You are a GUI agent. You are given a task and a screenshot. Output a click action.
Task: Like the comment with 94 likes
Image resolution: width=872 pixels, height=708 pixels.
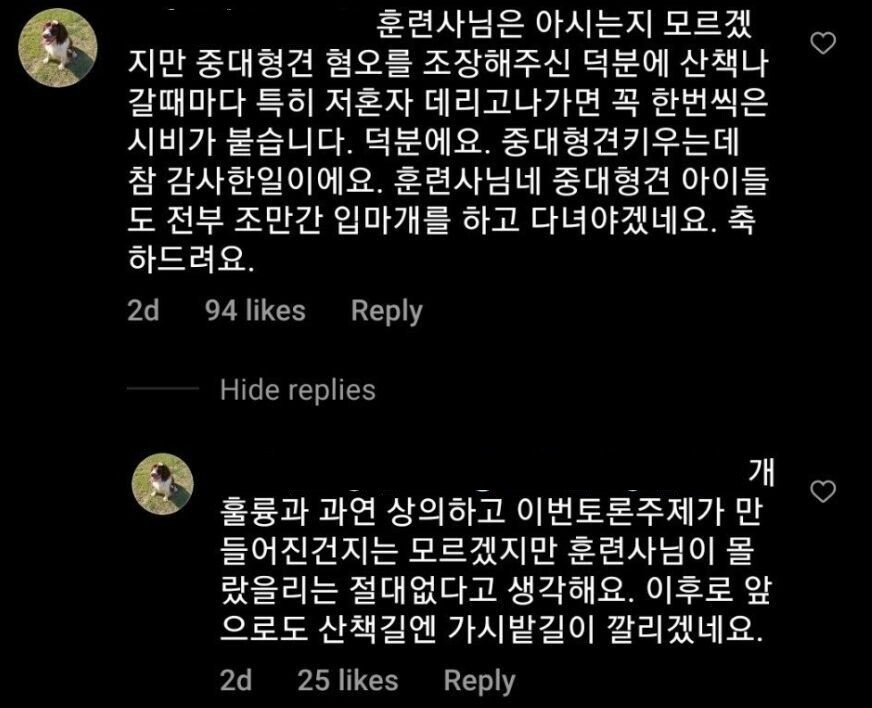coord(822,43)
